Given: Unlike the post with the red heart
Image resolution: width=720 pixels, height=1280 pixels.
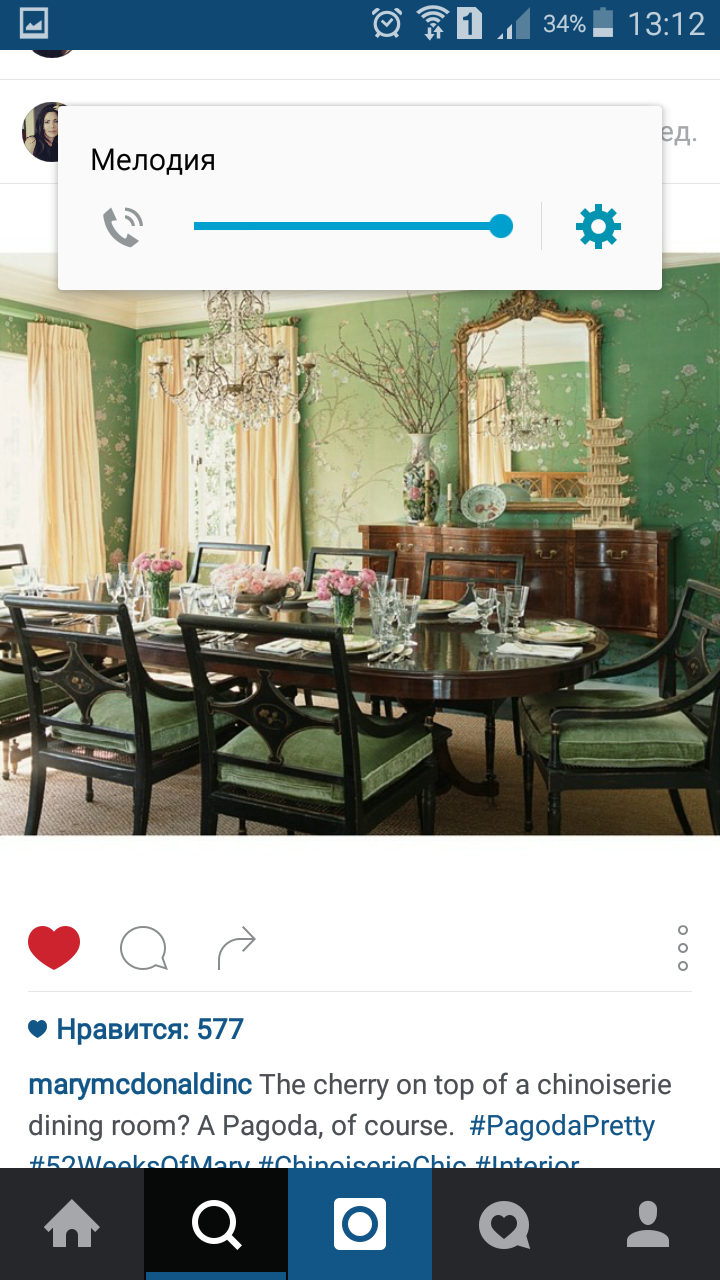Looking at the screenshot, I should (x=54, y=947).
